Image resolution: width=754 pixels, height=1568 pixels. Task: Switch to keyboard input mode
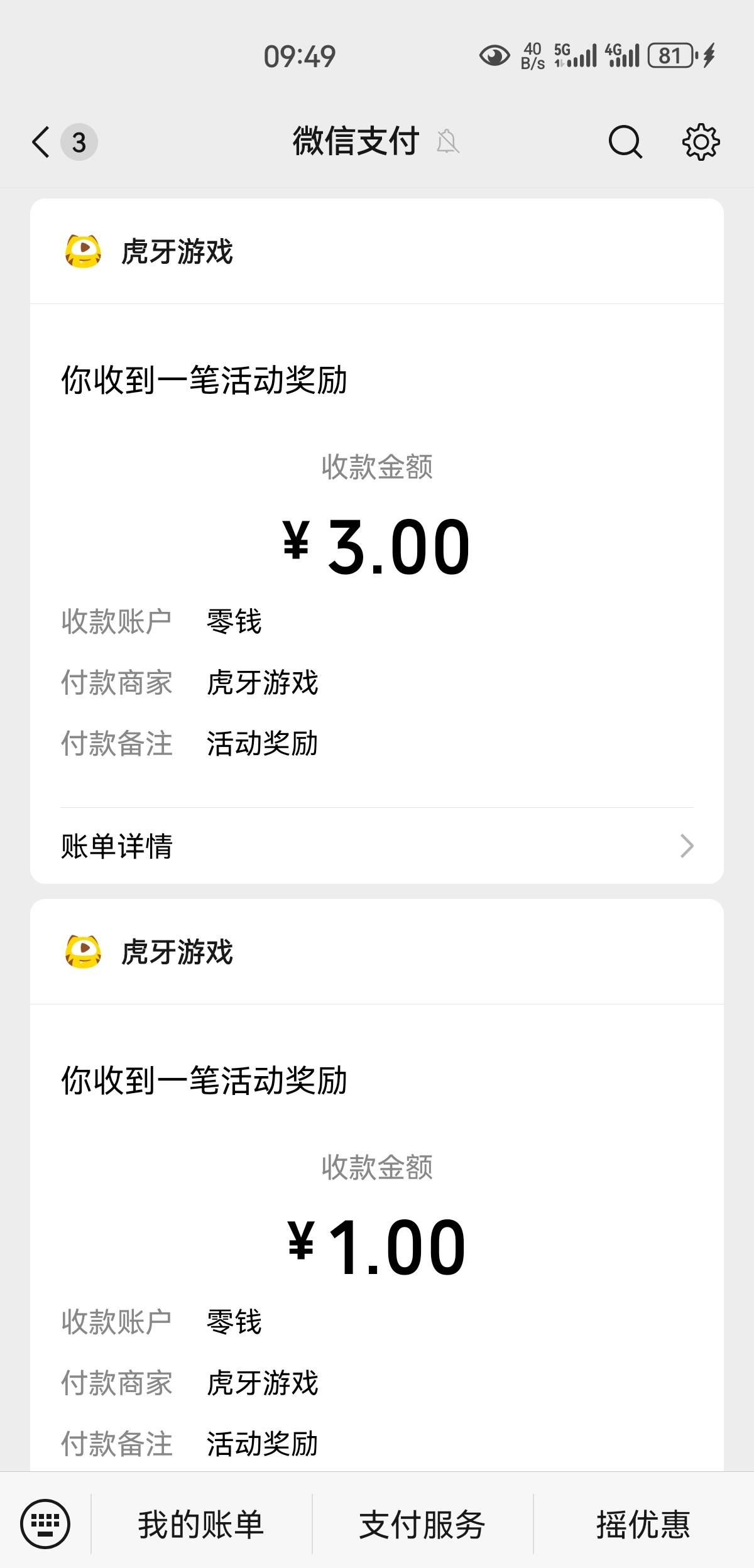click(x=45, y=1524)
